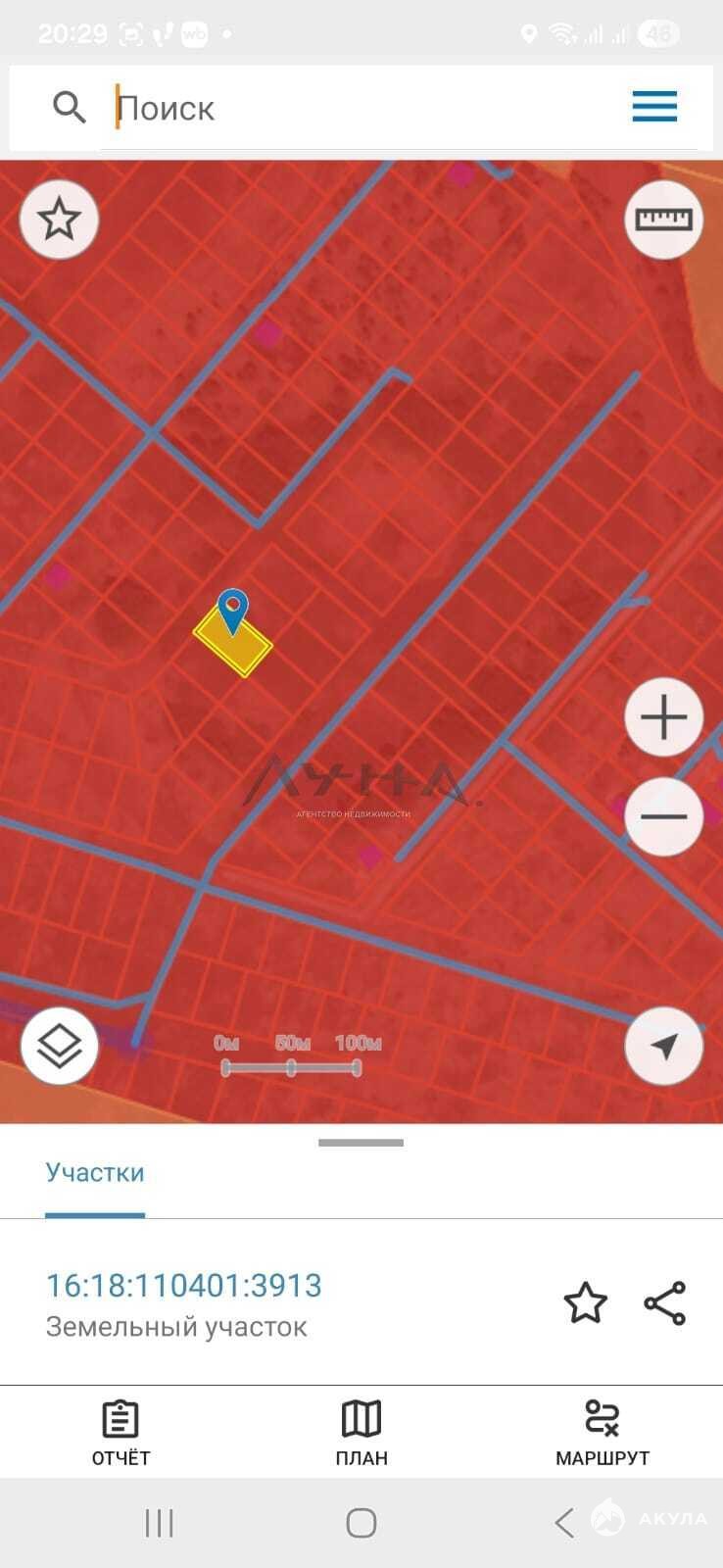The image size is (723, 1568).
Task: Zoom in the map with plus
Action: pyautogui.click(x=663, y=717)
